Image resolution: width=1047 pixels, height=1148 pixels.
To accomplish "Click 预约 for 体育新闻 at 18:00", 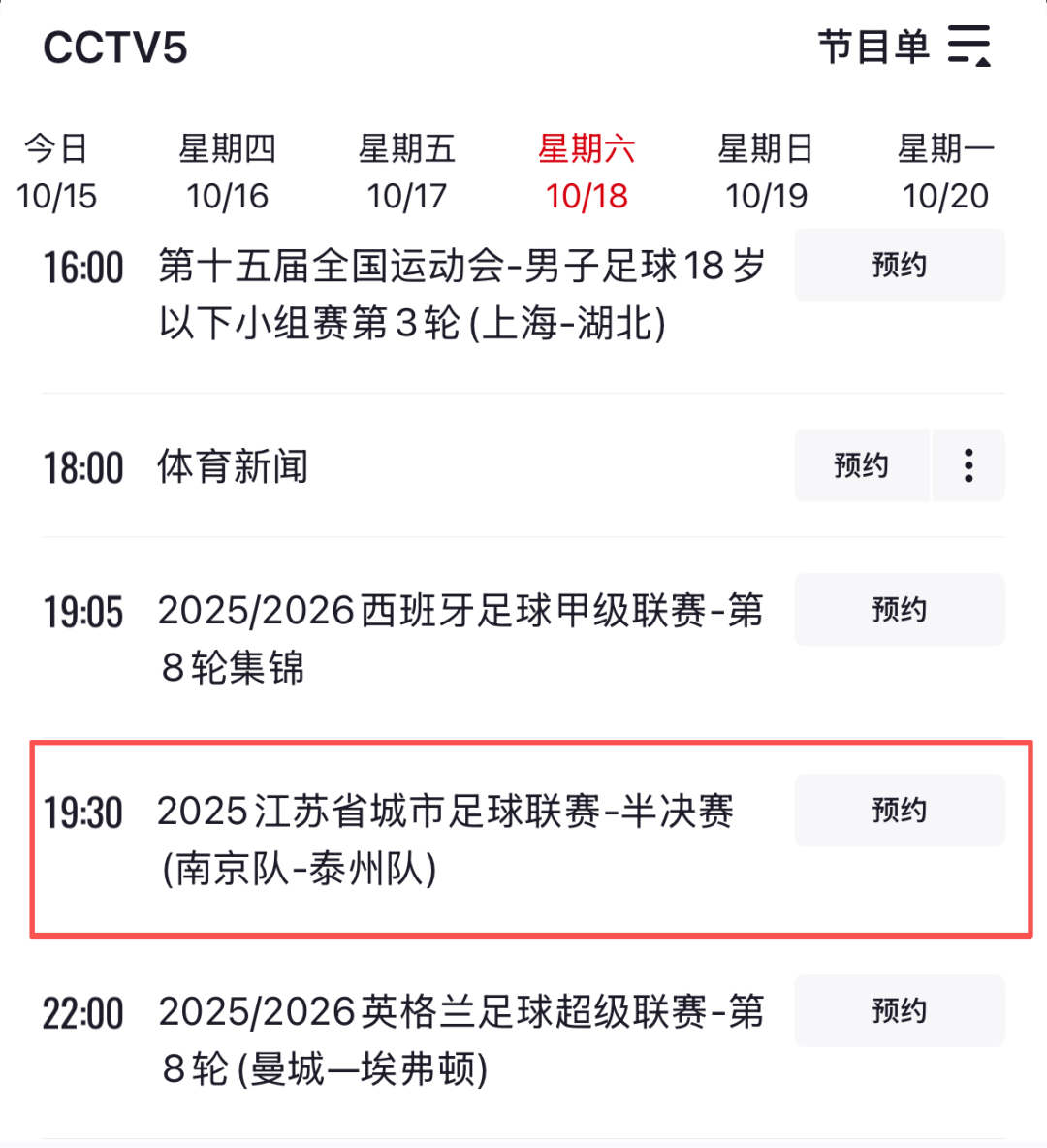I will coord(861,465).
